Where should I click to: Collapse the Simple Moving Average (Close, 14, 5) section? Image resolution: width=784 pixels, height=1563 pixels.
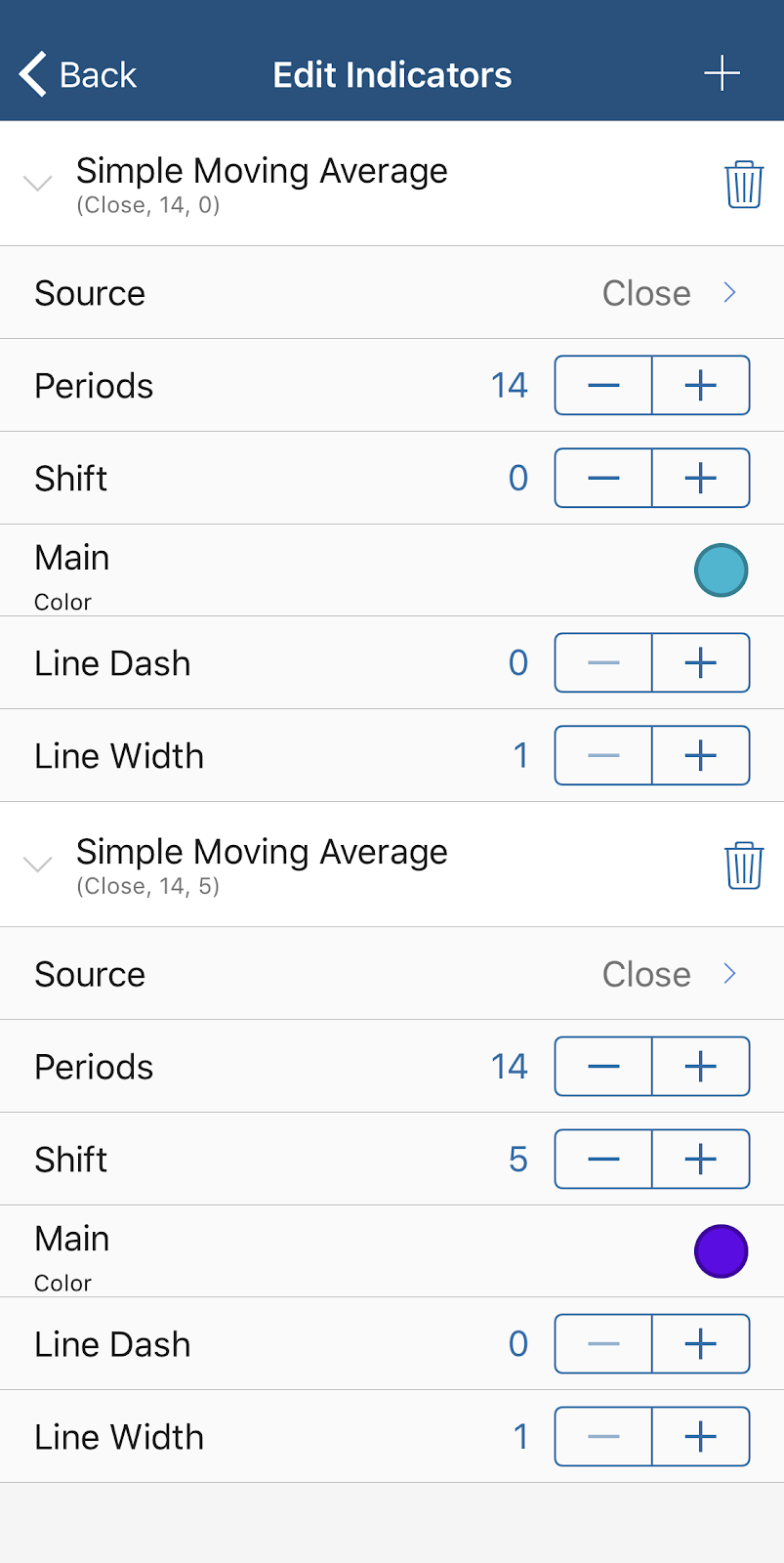(37, 864)
